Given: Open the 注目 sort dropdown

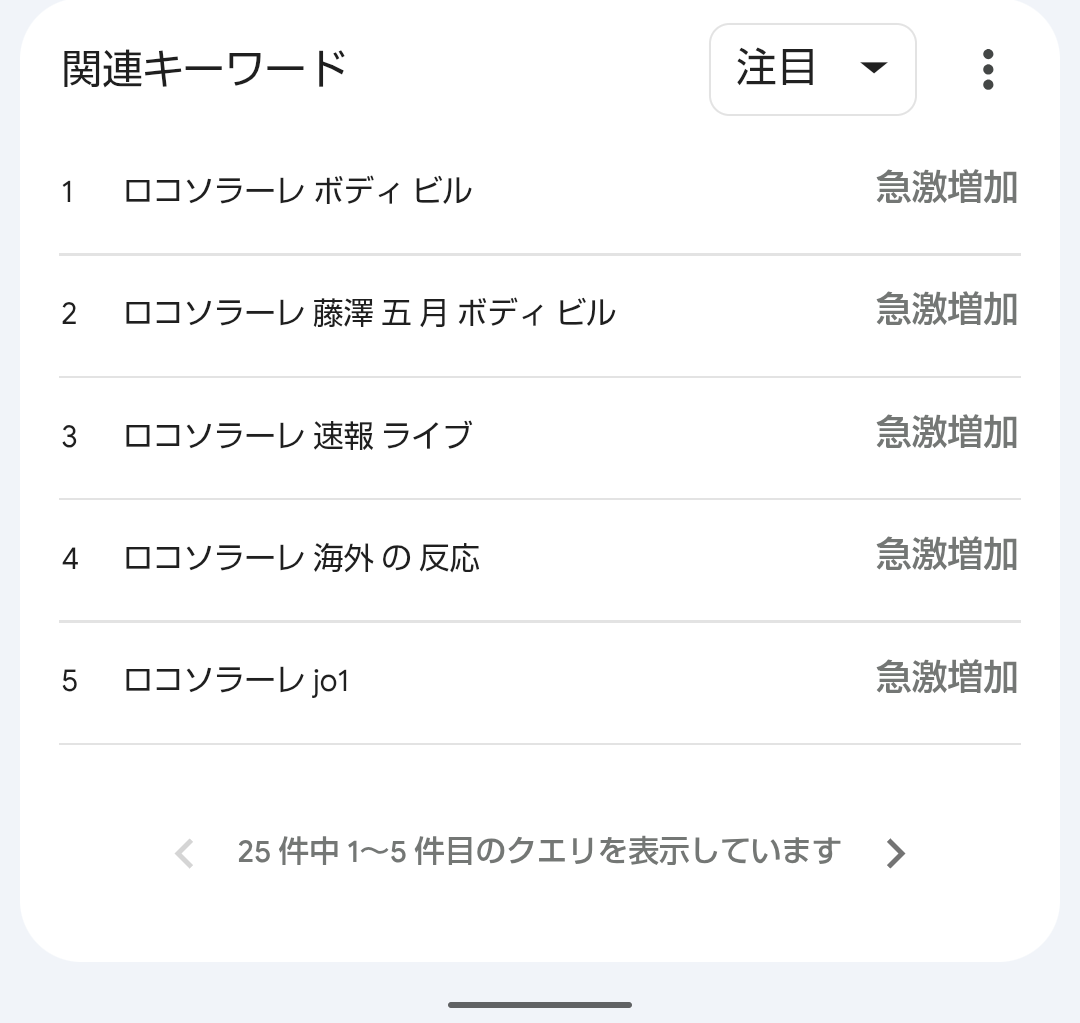Looking at the screenshot, I should coord(812,69).
